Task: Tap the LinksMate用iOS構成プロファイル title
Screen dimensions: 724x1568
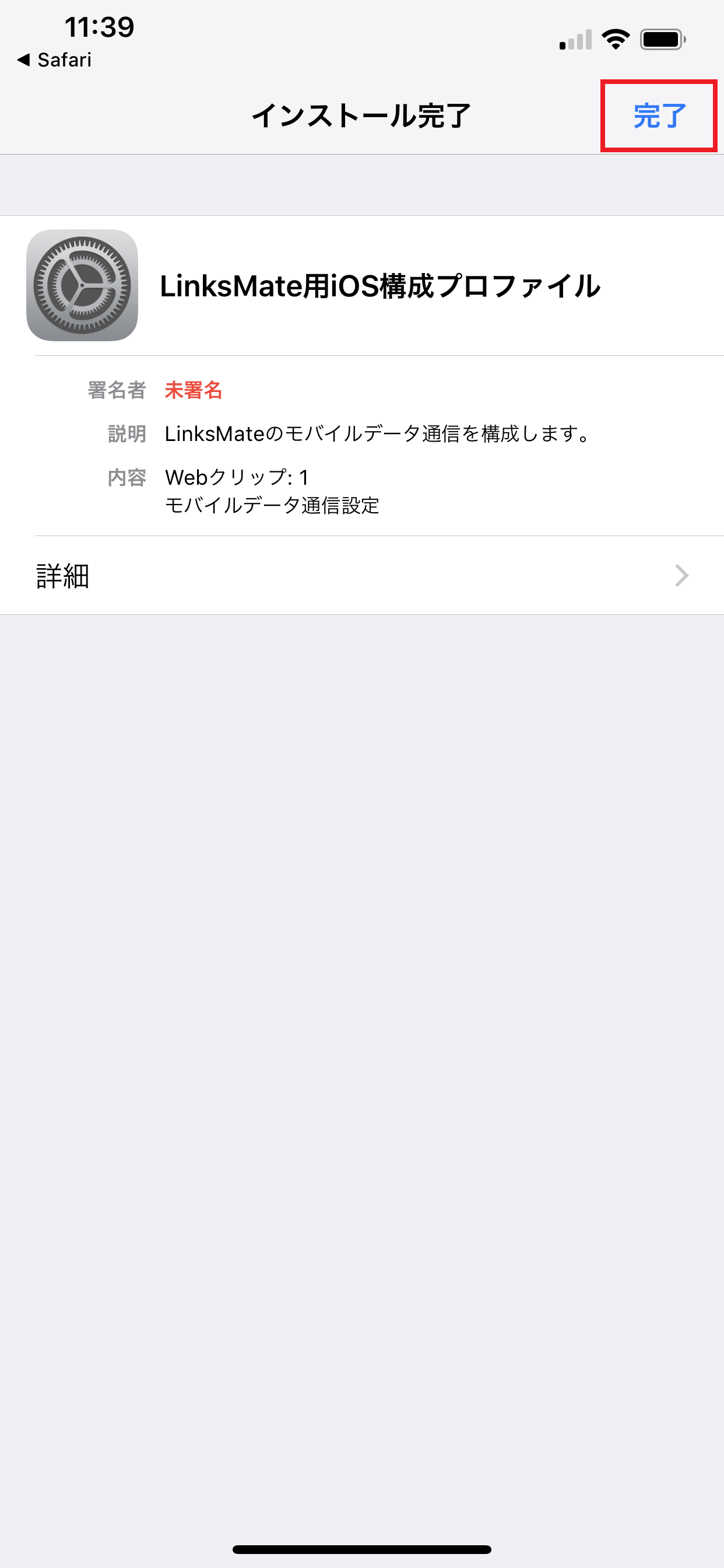Action: [x=380, y=285]
